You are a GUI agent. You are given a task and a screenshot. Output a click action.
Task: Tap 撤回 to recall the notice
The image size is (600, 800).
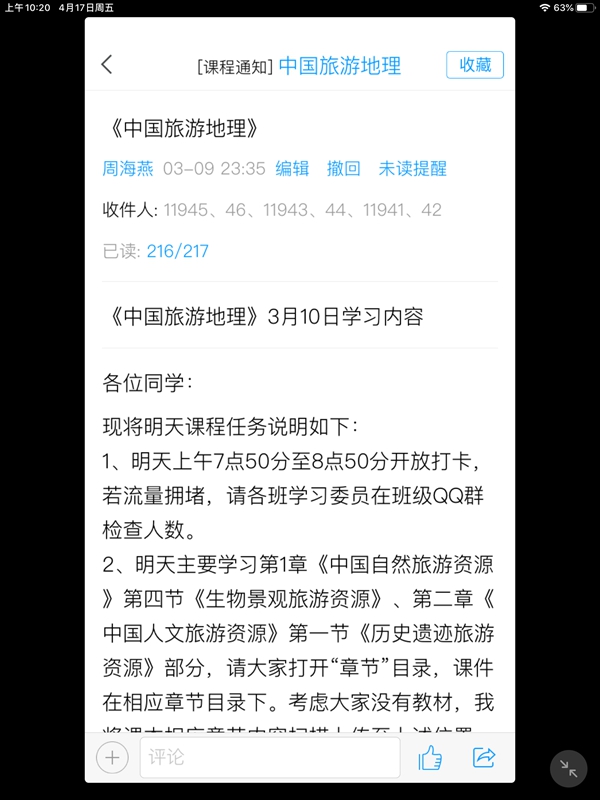click(x=343, y=168)
